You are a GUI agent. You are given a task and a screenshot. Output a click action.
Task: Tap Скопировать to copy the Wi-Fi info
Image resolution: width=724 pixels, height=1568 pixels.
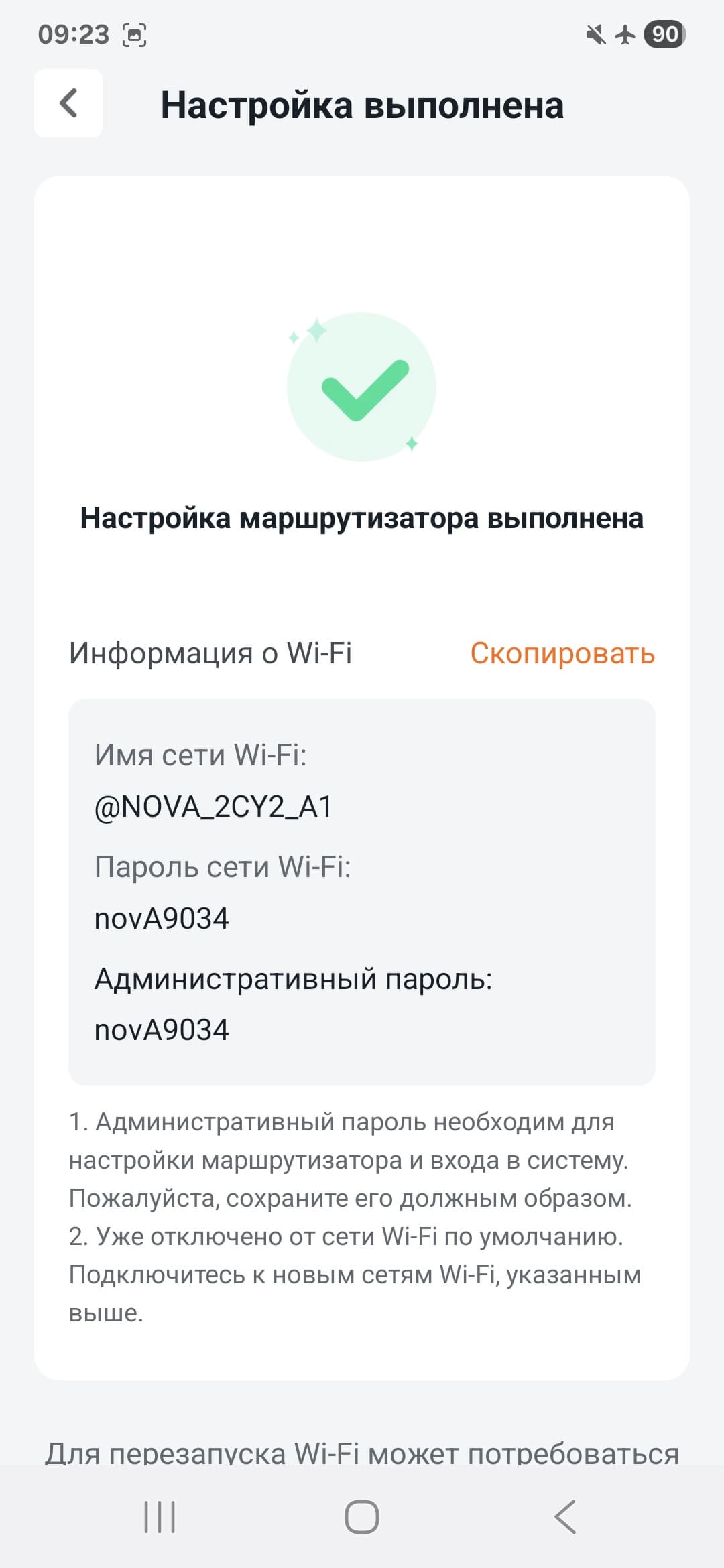coord(562,653)
